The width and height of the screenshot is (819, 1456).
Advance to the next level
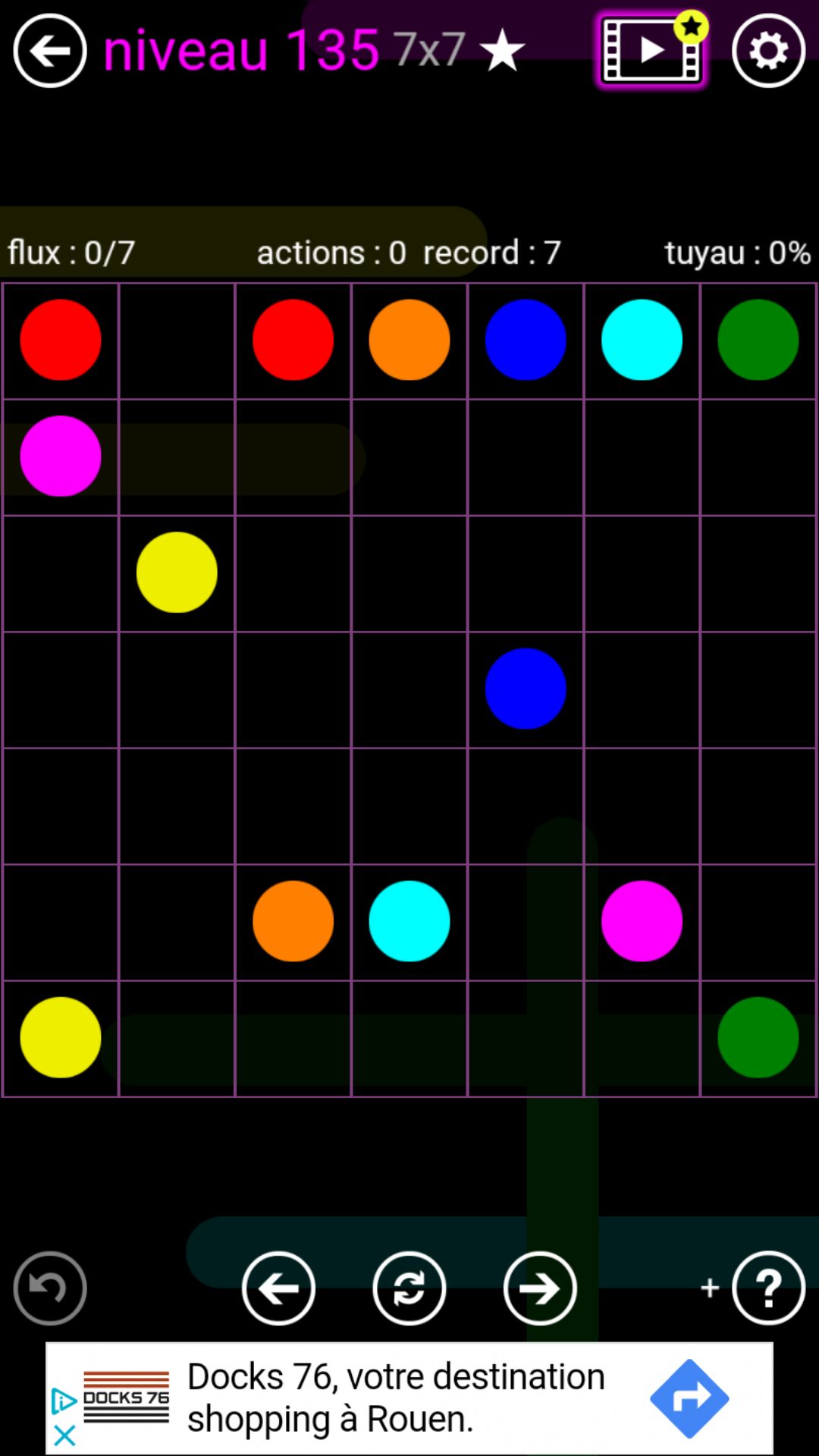coord(540,1288)
